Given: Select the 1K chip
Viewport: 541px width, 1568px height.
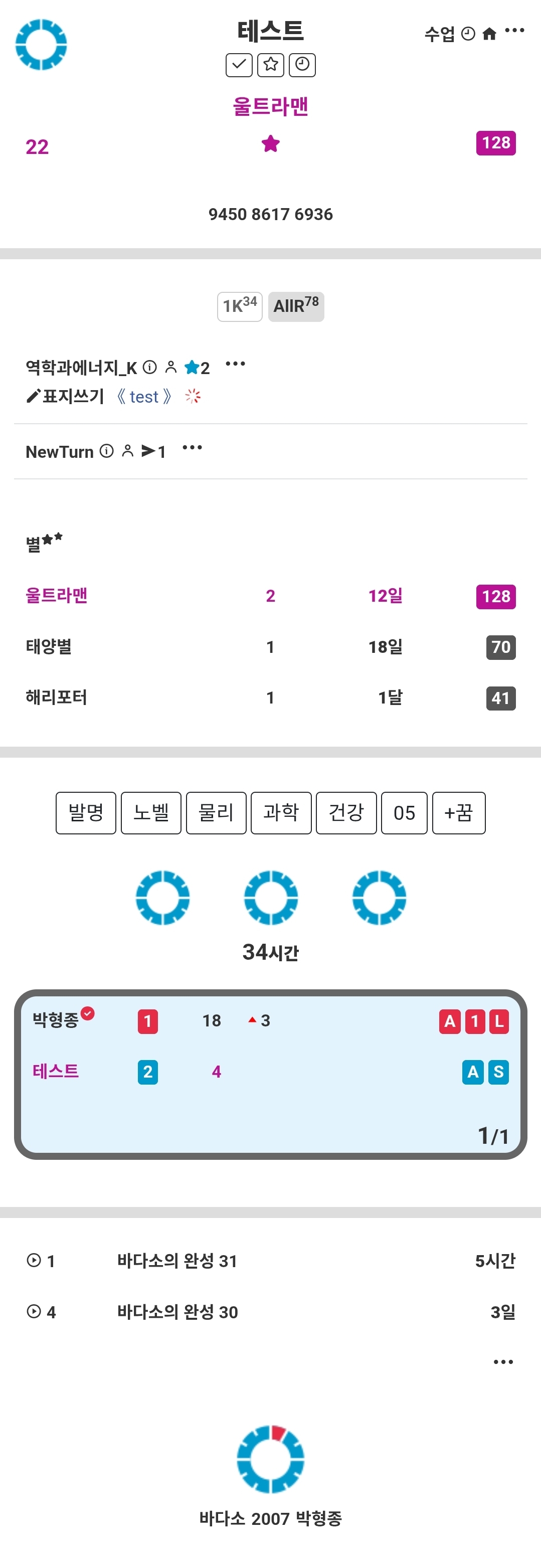Looking at the screenshot, I should pos(240,306).
